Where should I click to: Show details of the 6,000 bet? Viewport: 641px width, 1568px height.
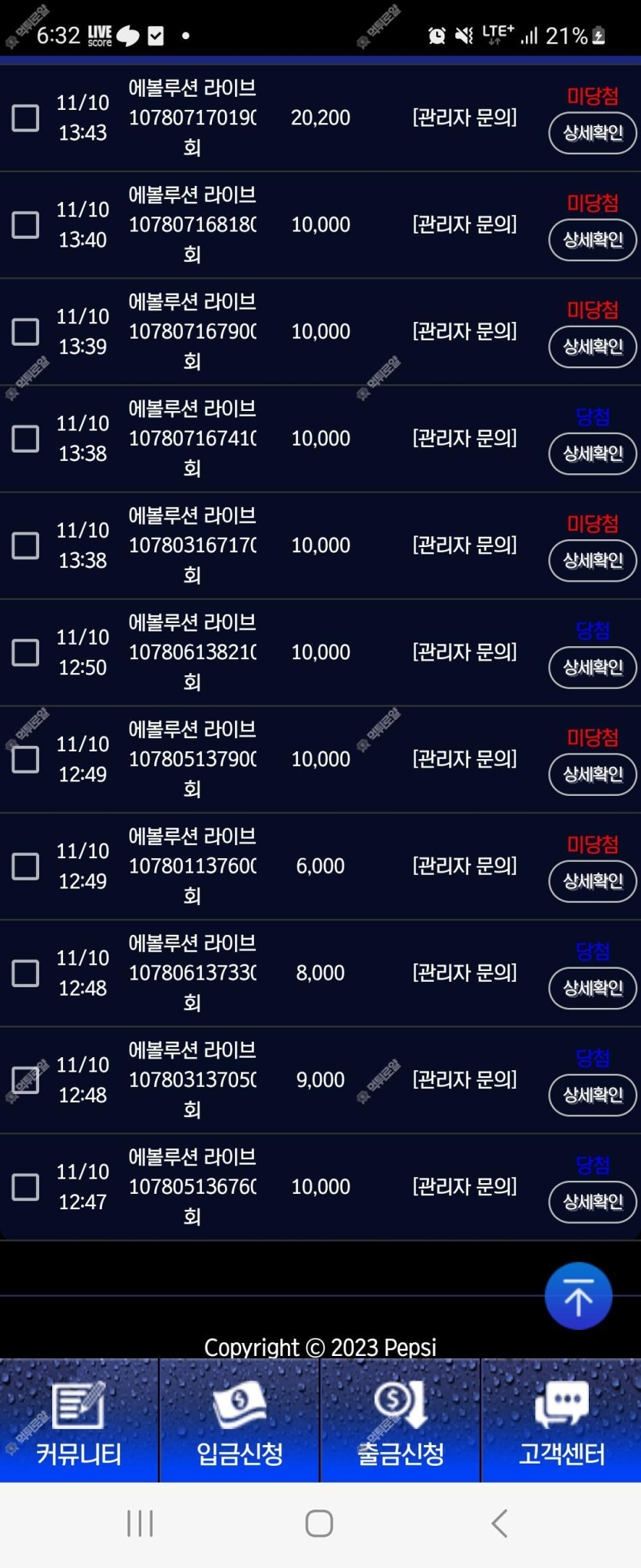tap(592, 880)
